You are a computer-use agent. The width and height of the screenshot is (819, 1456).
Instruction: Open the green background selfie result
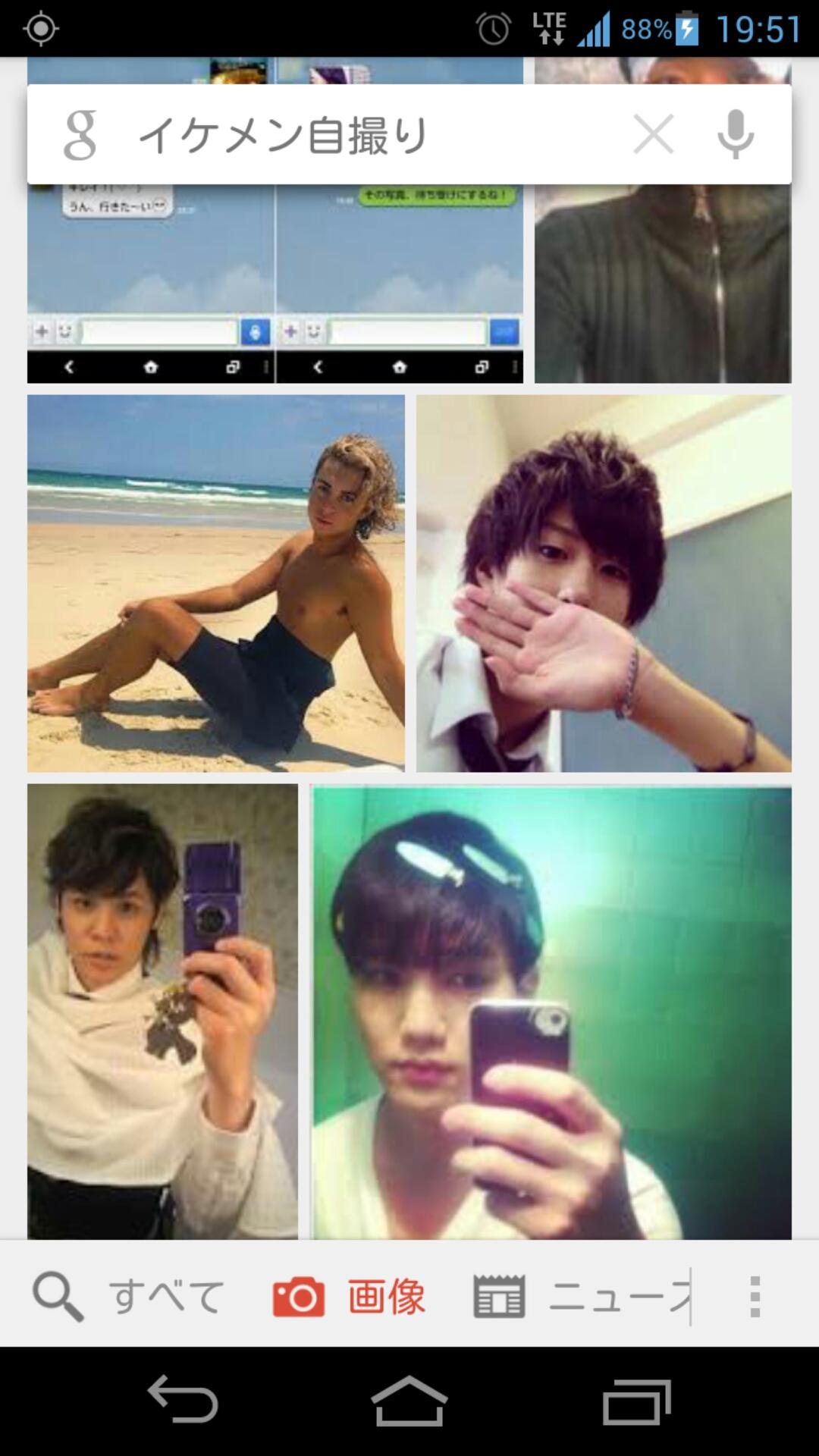pyautogui.click(x=551, y=1012)
